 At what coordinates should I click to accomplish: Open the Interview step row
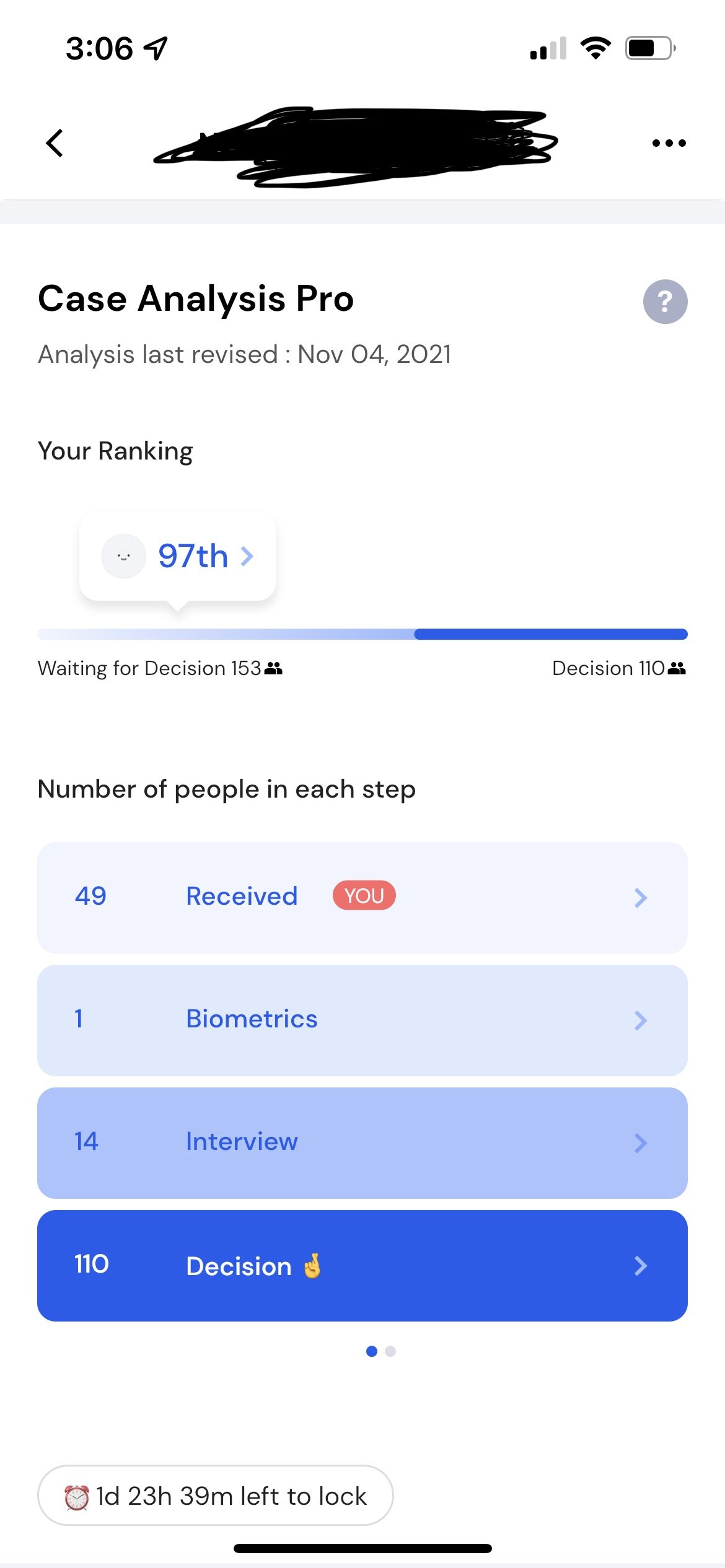pyautogui.click(x=362, y=1143)
